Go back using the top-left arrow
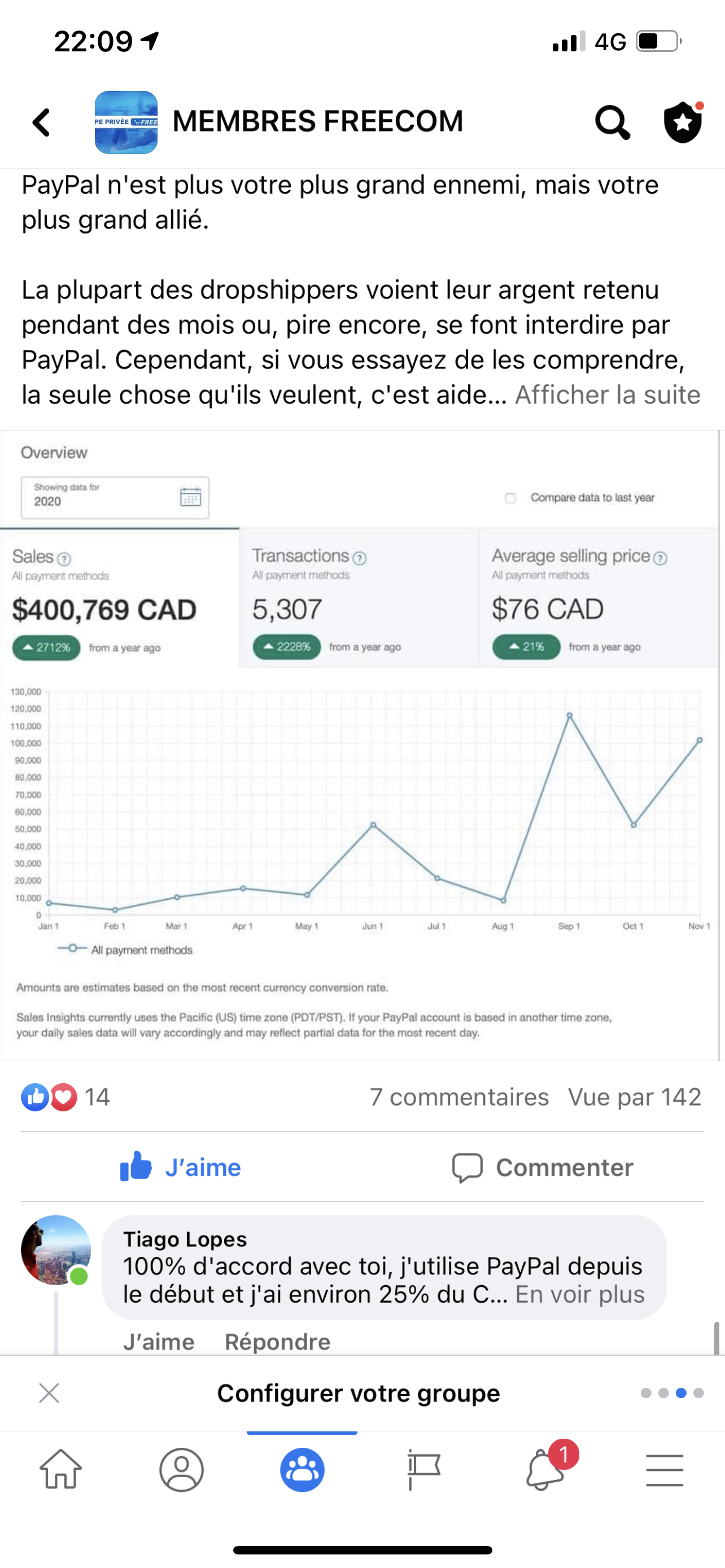 pos(41,122)
